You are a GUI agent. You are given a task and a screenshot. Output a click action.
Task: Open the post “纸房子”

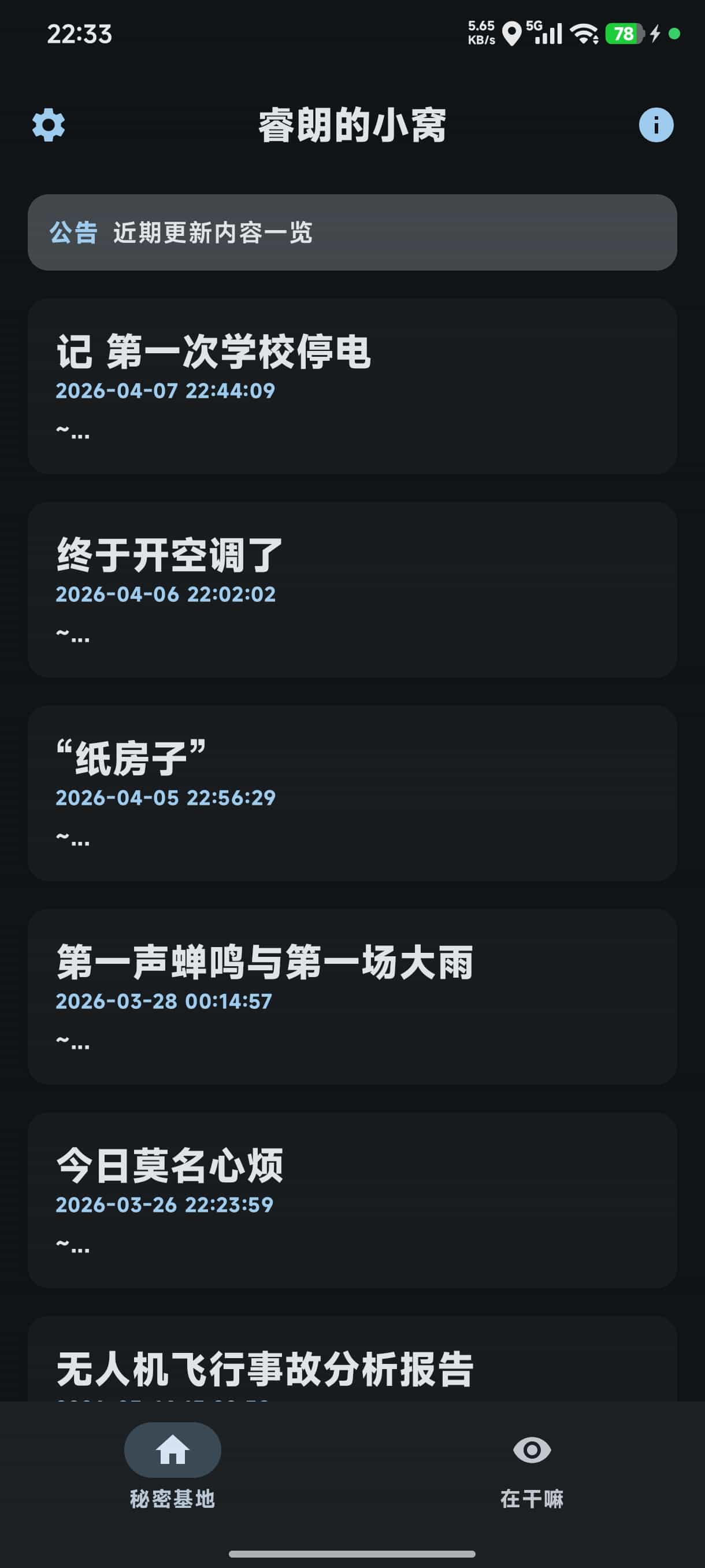352,793
